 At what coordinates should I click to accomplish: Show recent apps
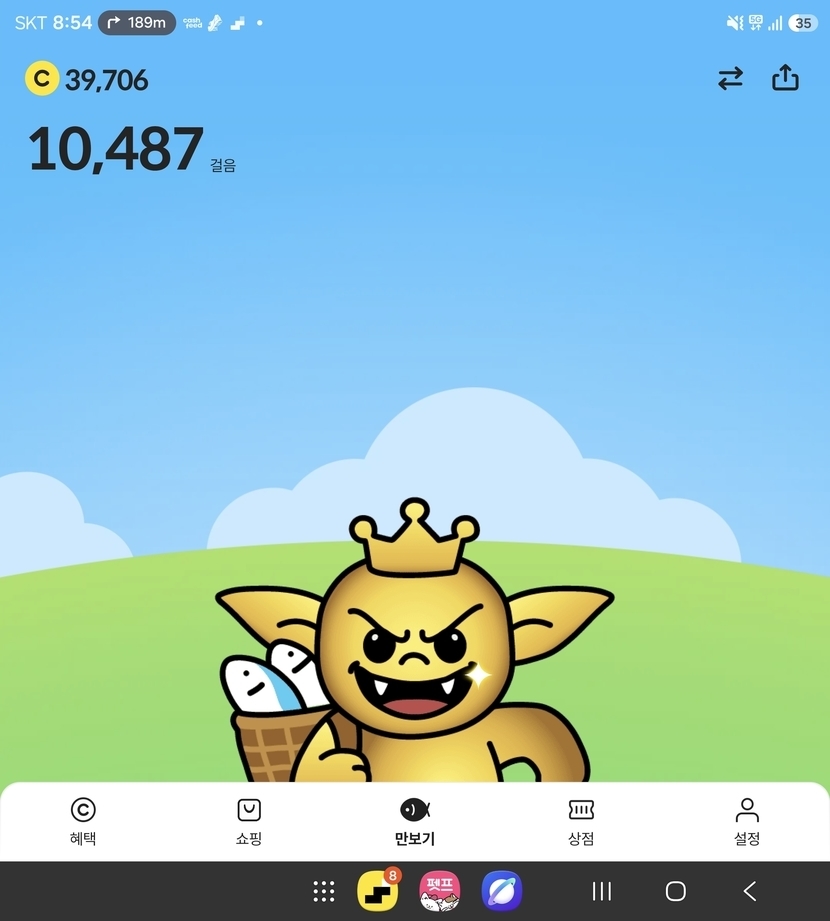coord(602,891)
